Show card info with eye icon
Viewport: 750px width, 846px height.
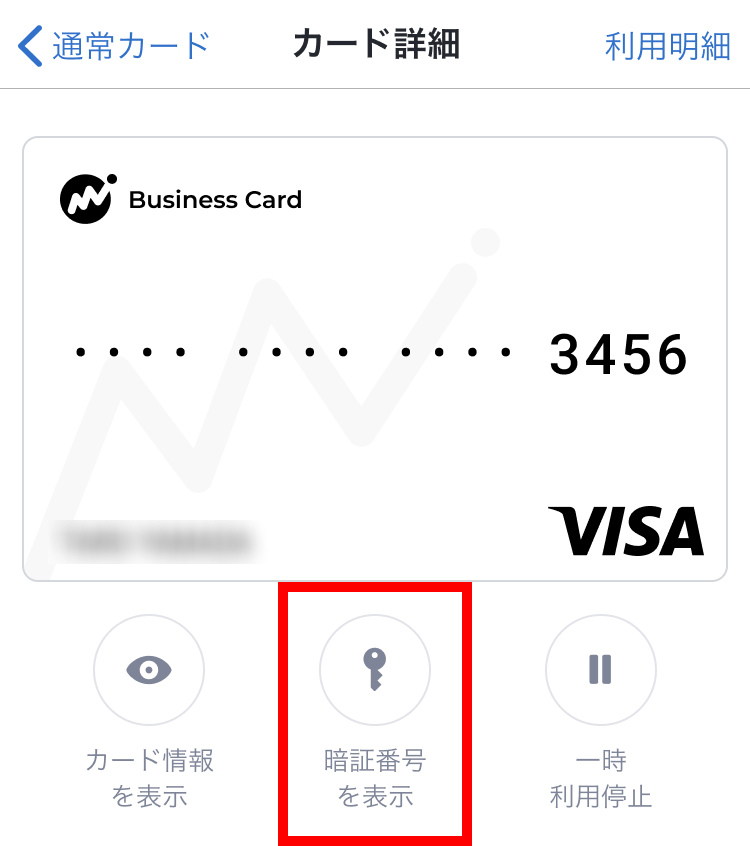tap(149, 670)
